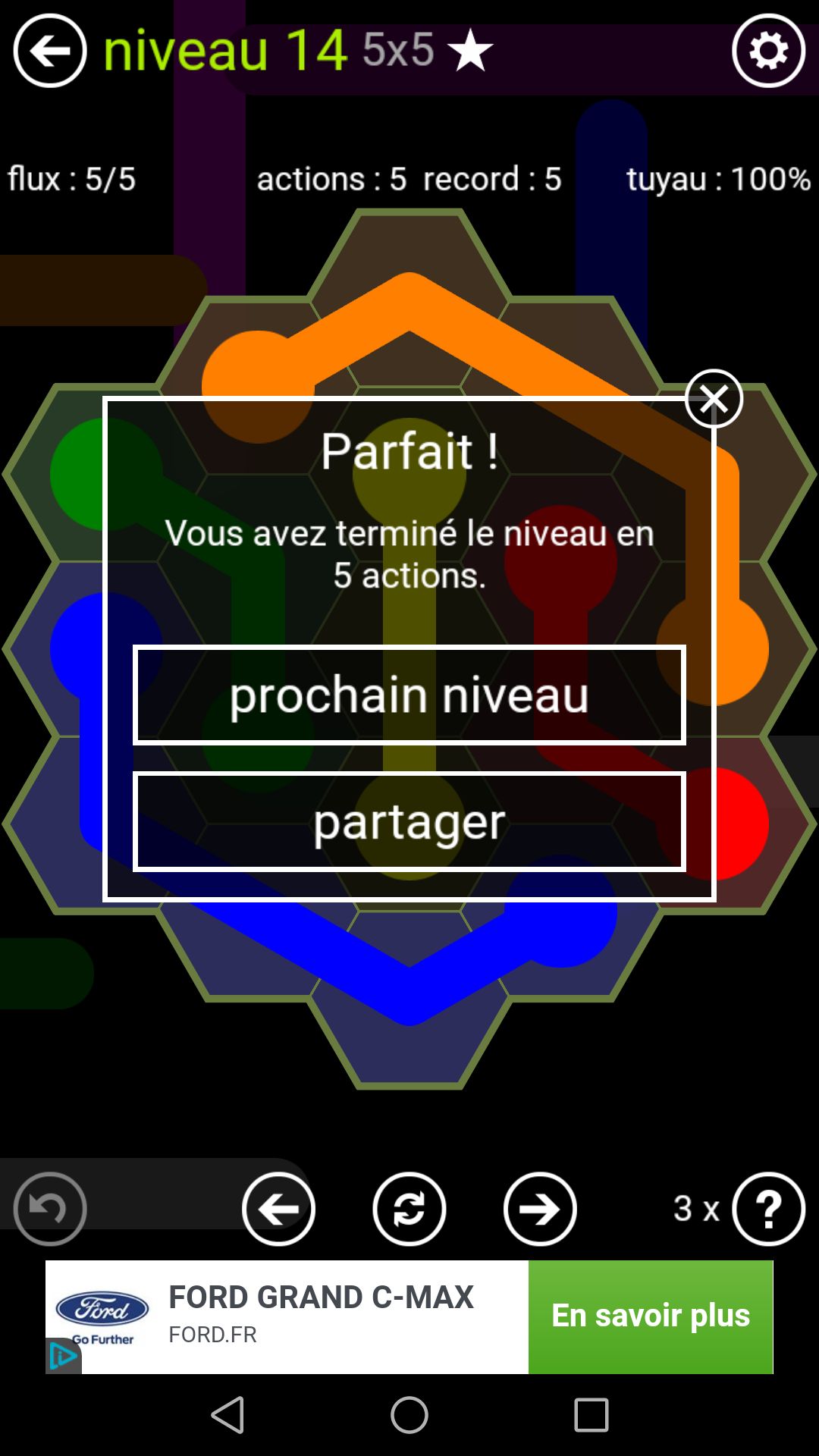The height and width of the screenshot is (1456, 819).
Task: Skip to the next level arrow
Action: pos(540,1209)
